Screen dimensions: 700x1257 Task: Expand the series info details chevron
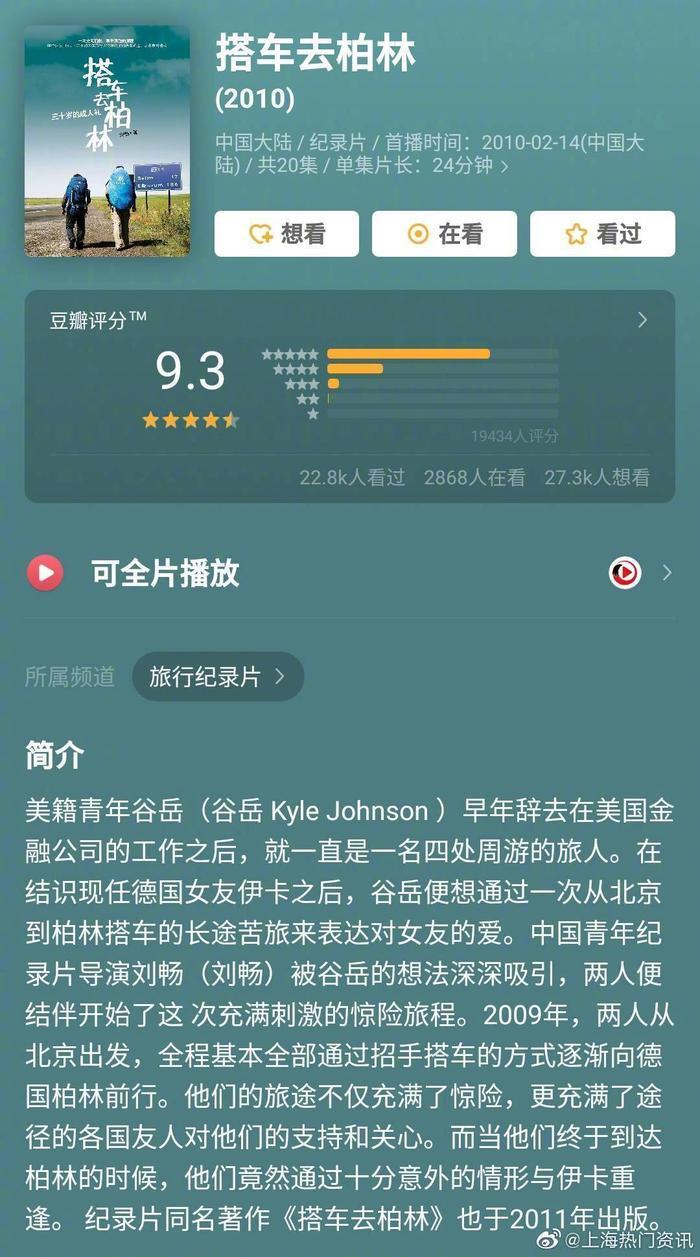point(505,166)
